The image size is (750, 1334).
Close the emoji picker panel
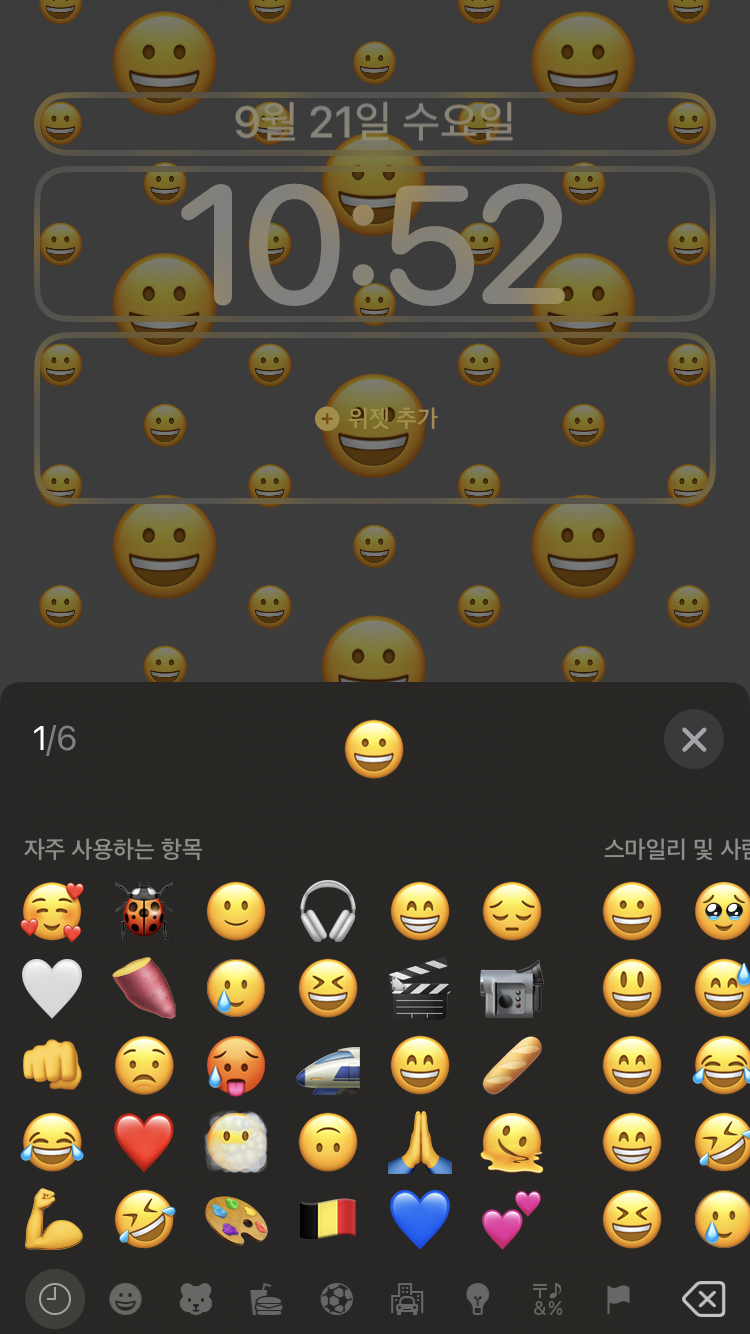[x=694, y=739]
